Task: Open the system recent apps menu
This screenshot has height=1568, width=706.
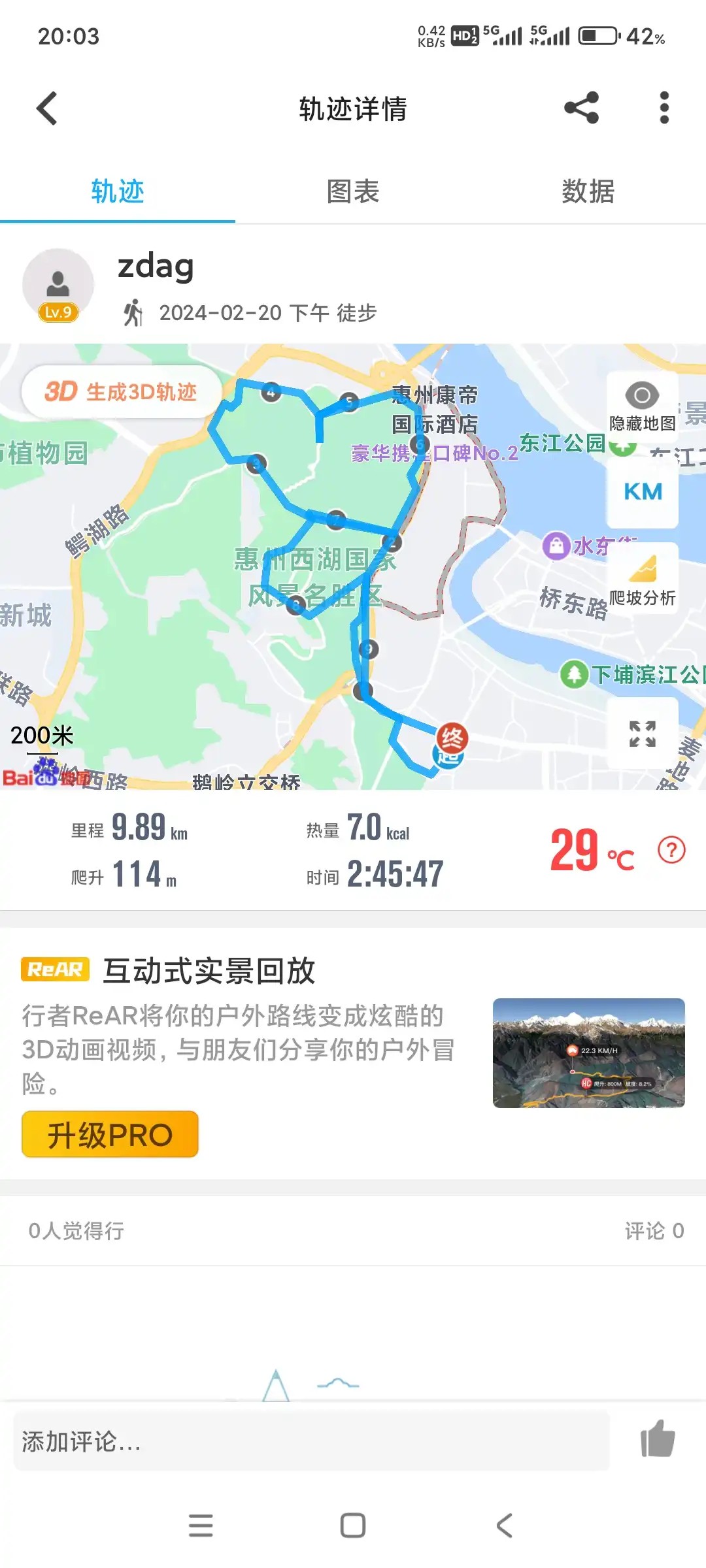Action: point(201,1526)
